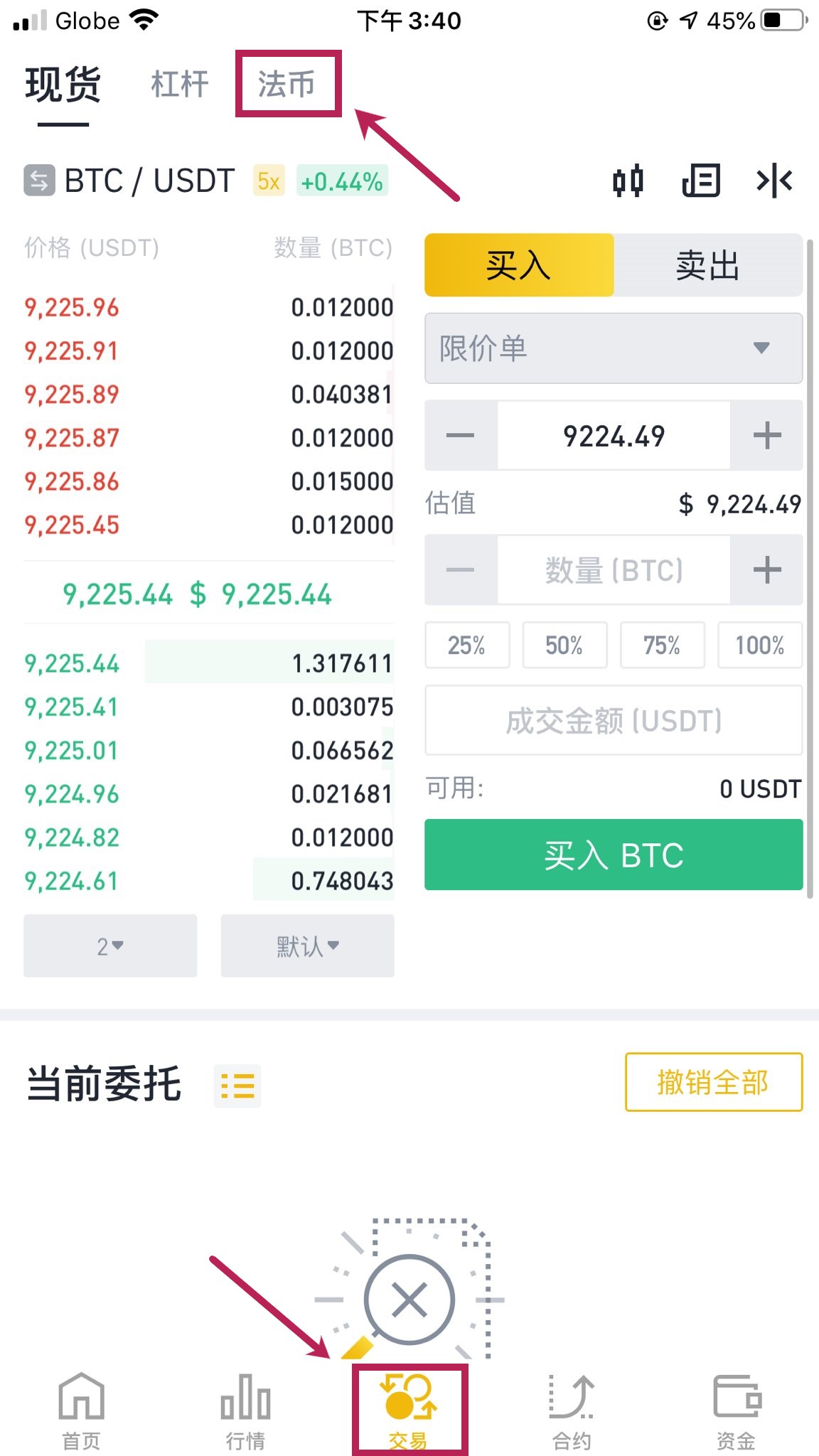Switch to the 法币 tab
The height and width of the screenshot is (1456, 819).
point(287,84)
